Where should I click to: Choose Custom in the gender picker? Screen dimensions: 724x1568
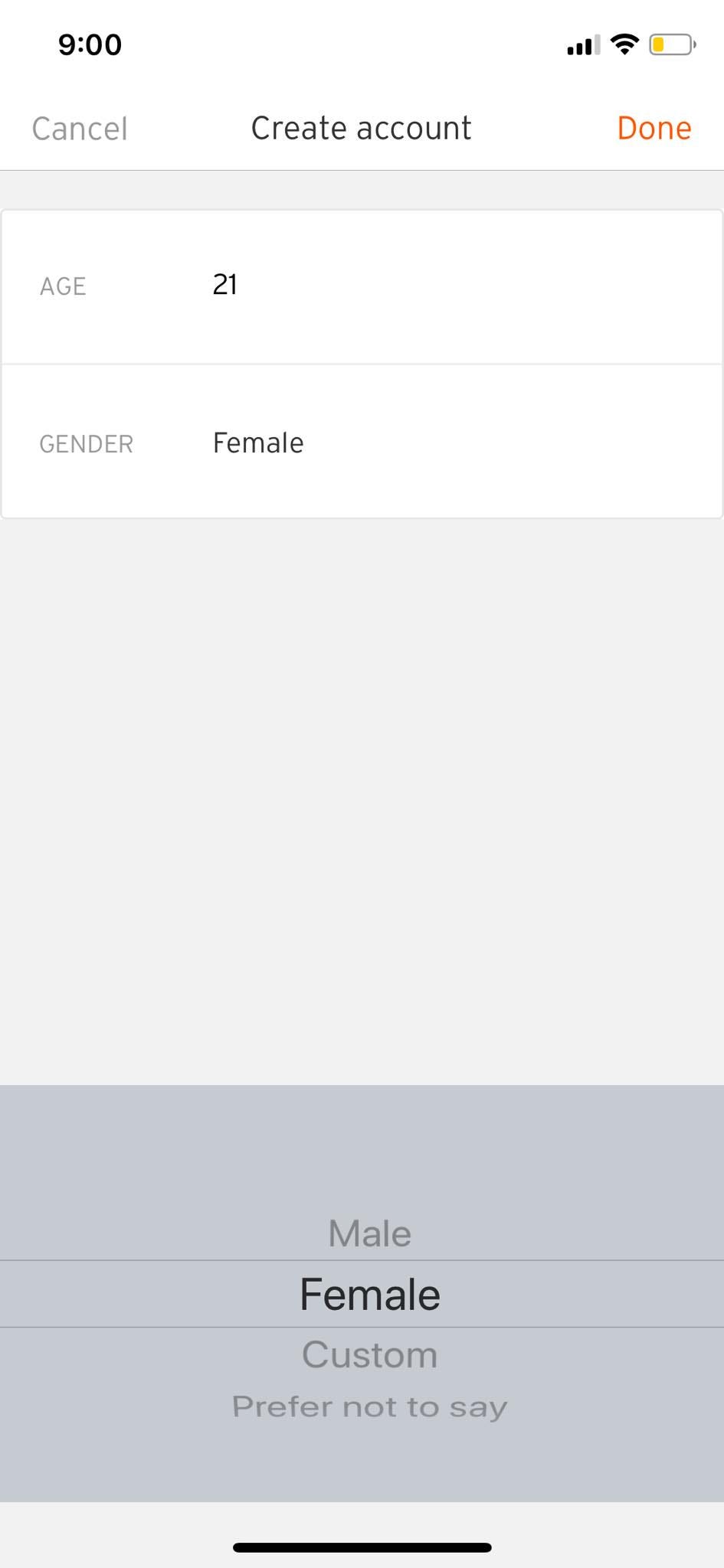coord(369,1354)
